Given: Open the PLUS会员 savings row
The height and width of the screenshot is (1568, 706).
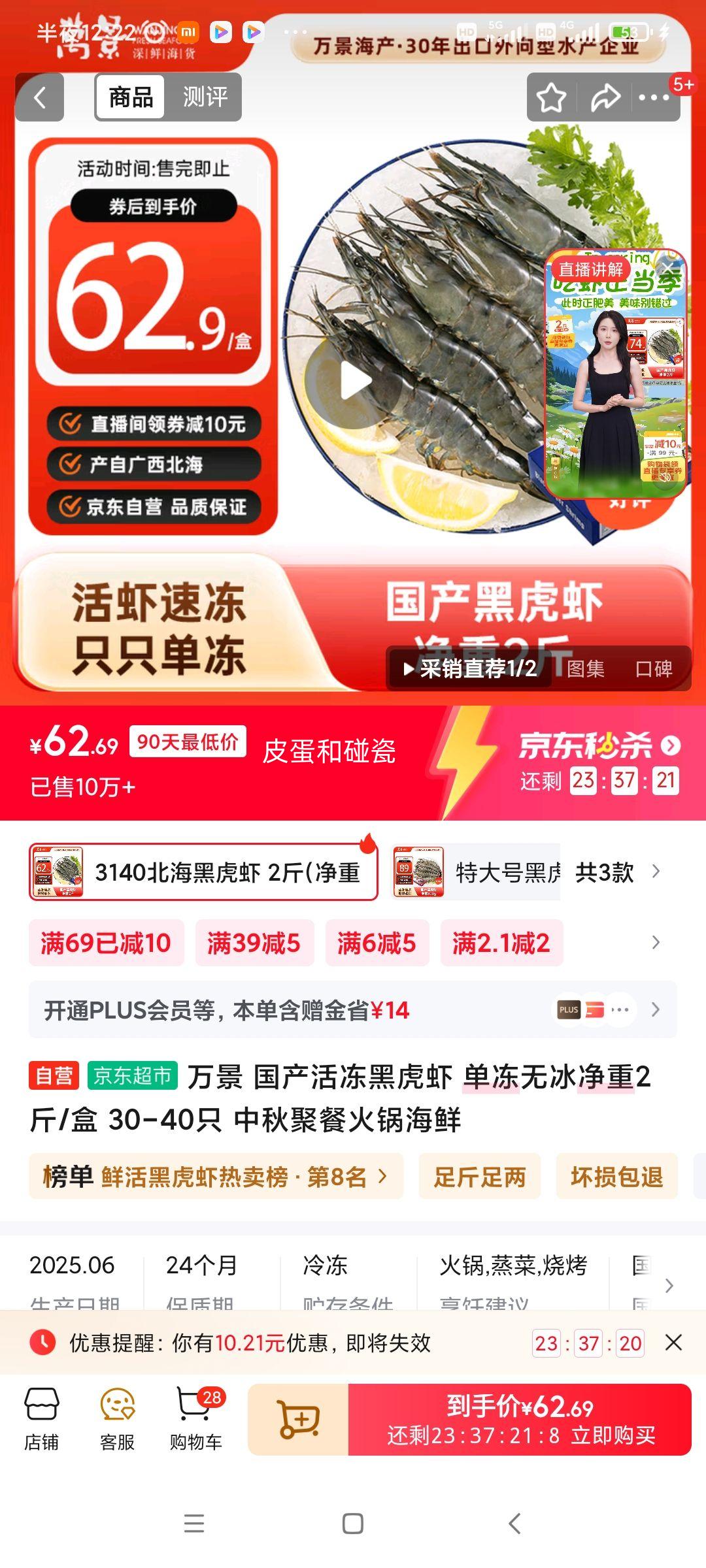Looking at the screenshot, I should [353, 1010].
